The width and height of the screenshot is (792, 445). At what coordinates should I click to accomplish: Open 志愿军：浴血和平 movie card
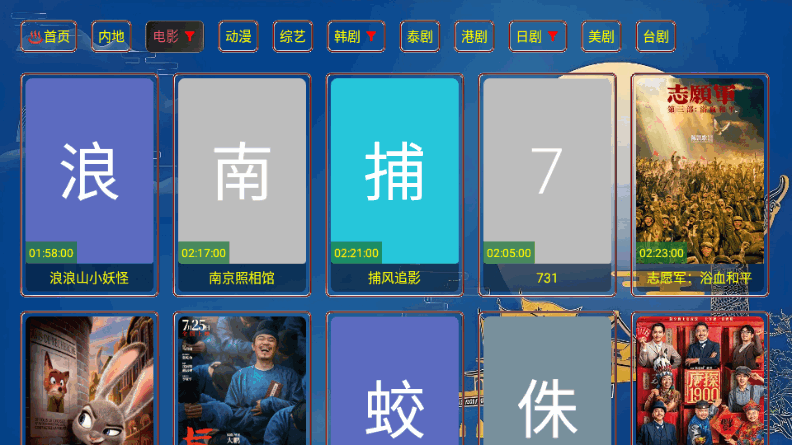(x=699, y=180)
